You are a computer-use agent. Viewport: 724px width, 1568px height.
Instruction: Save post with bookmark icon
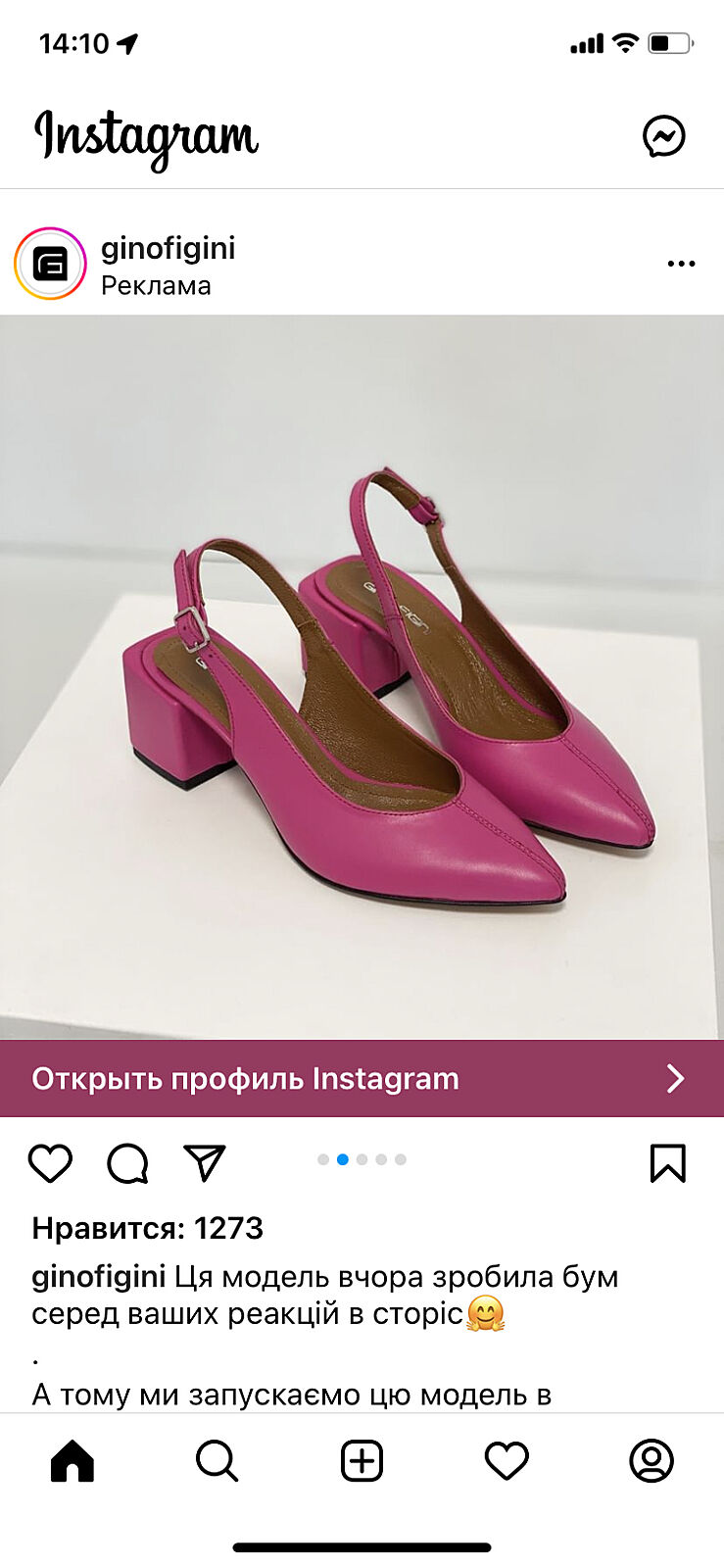pos(667,1163)
